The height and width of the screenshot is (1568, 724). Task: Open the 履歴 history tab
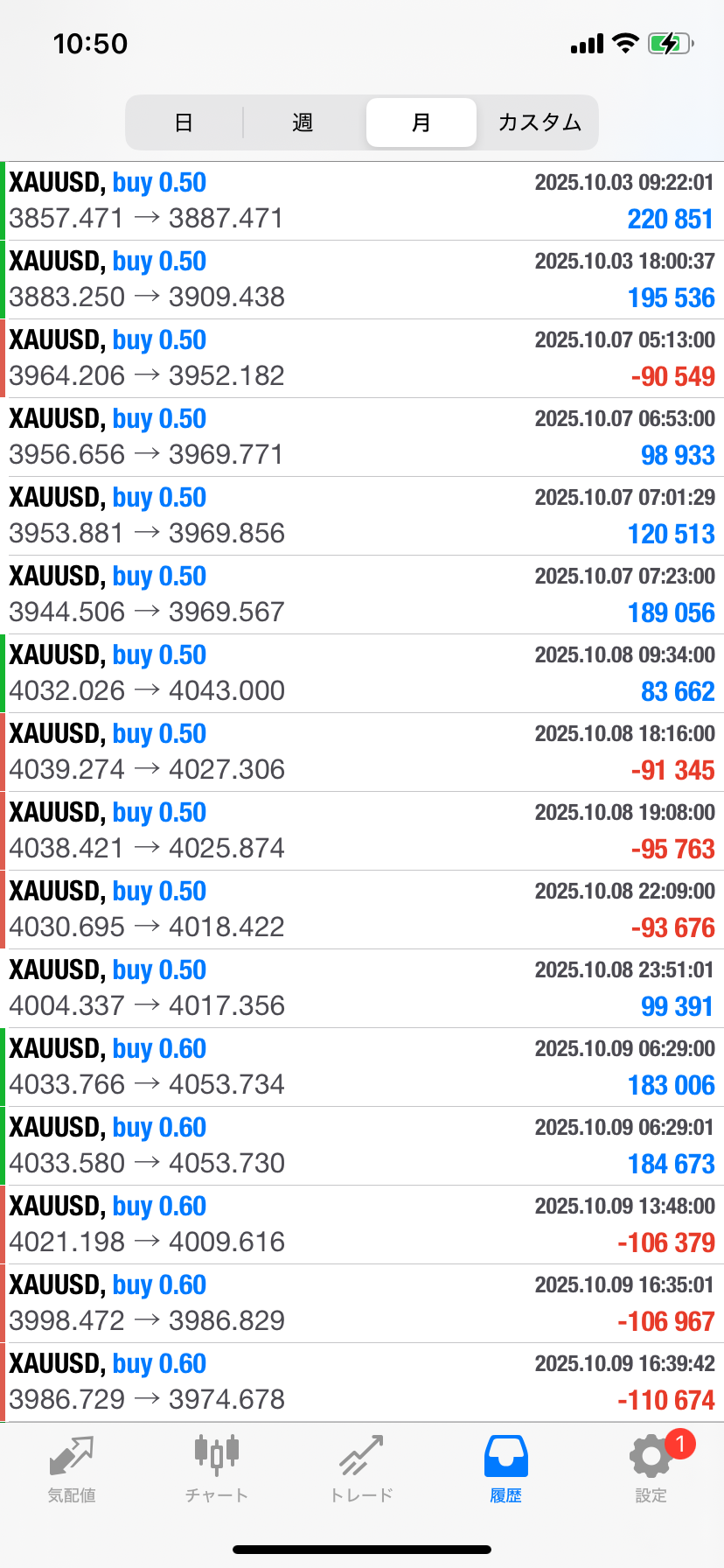pos(505,1469)
